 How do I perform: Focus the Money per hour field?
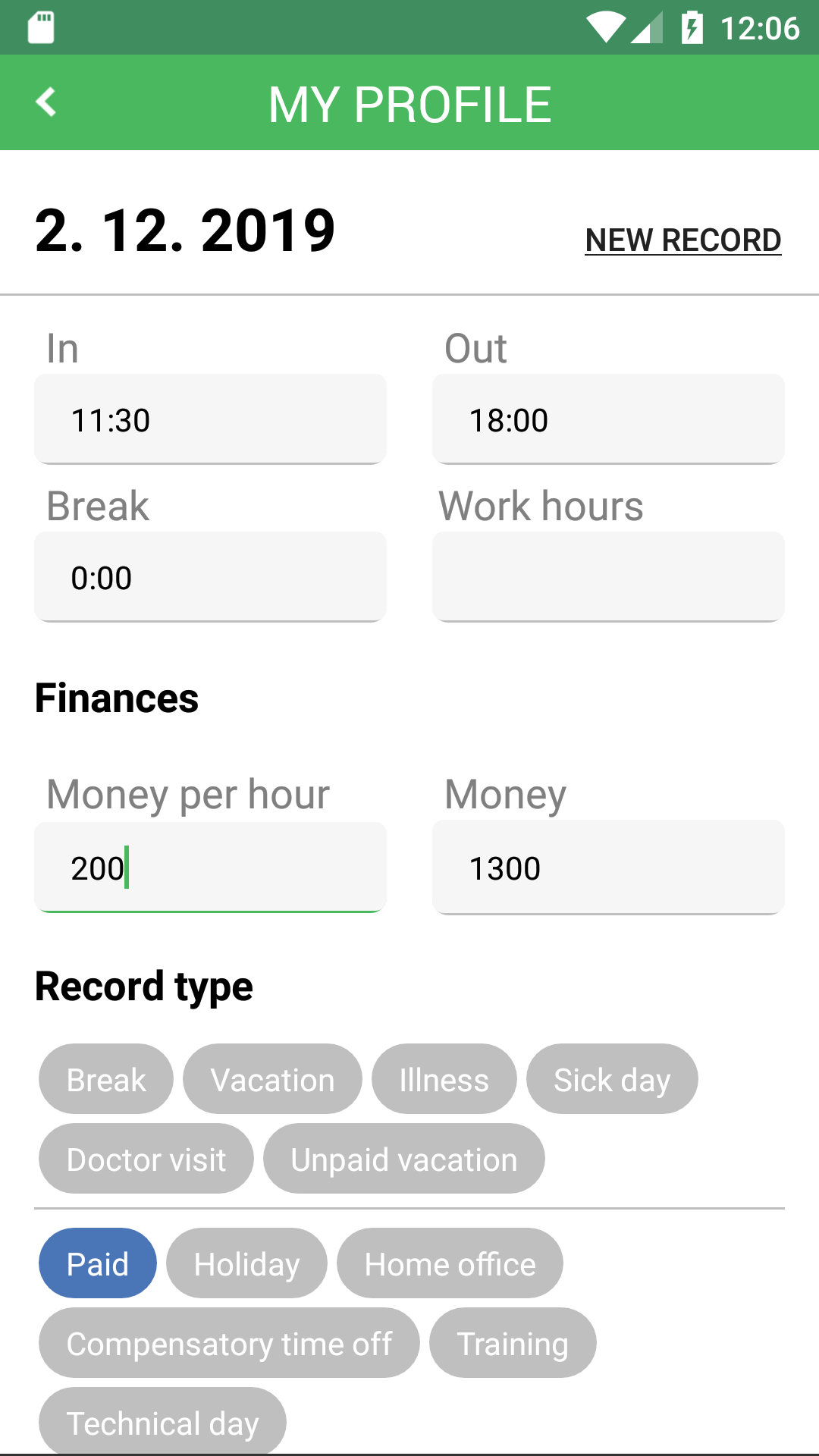point(210,868)
